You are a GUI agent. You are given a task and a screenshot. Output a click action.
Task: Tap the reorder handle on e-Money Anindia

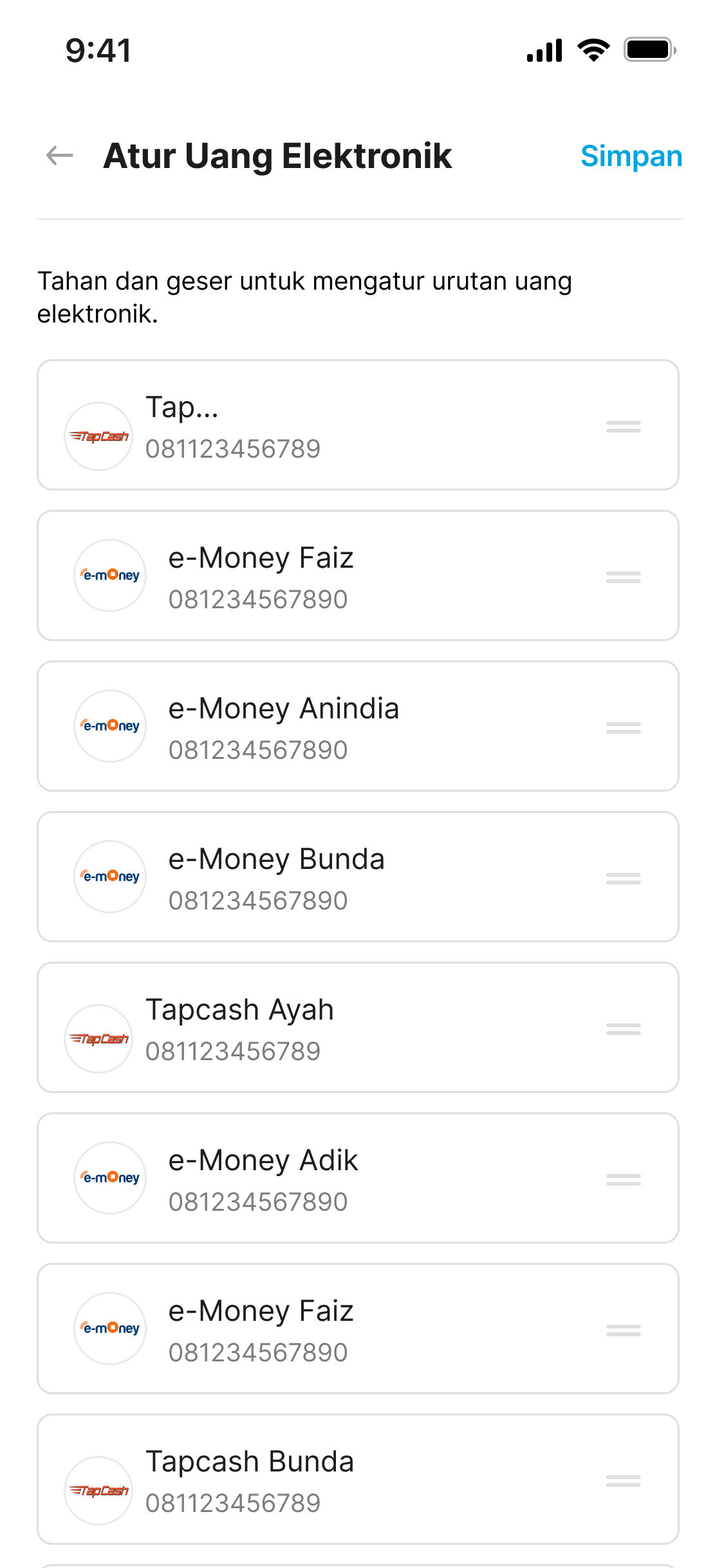(624, 728)
